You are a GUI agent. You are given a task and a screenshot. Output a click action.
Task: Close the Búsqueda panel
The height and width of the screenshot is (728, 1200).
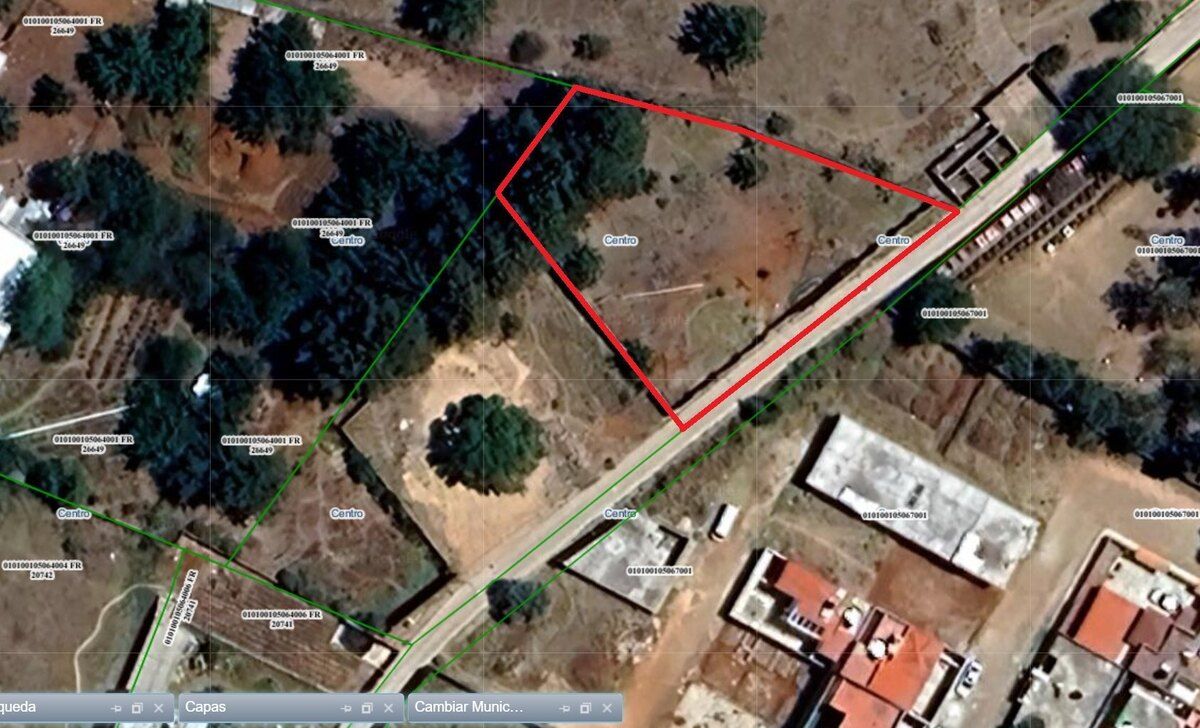(158, 708)
